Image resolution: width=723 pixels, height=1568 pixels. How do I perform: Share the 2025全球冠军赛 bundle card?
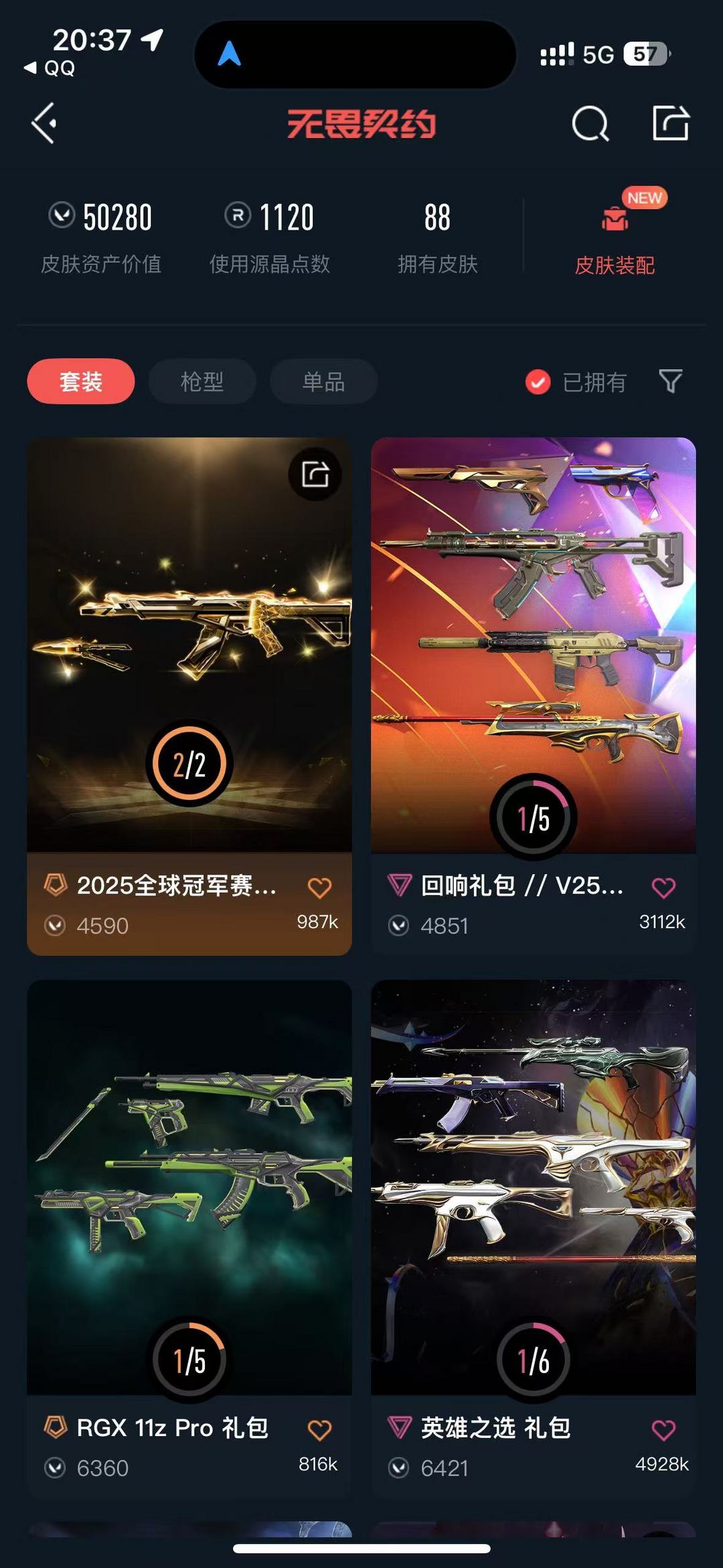click(x=315, y=474)
